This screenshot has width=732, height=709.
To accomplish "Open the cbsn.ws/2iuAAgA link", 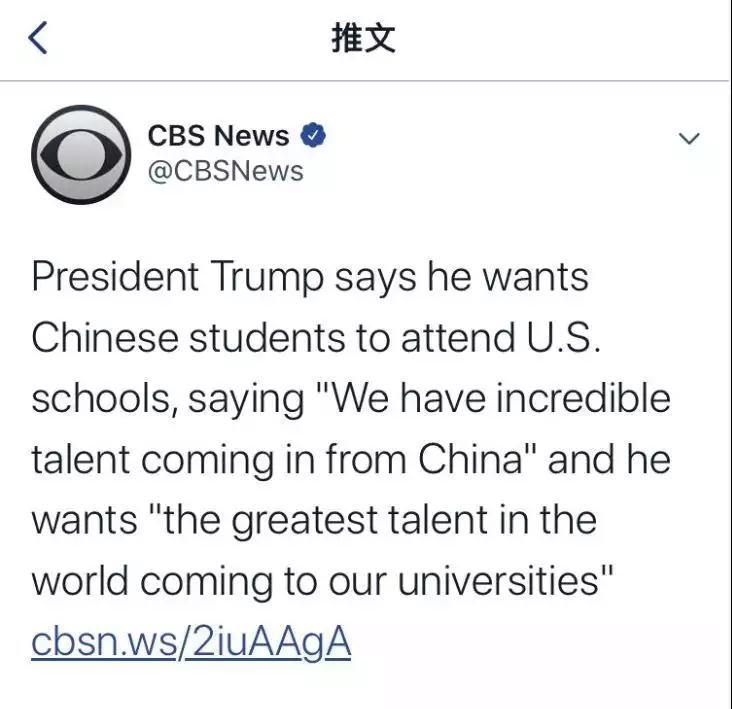I will pyautogui.click(x=191, y=642).
